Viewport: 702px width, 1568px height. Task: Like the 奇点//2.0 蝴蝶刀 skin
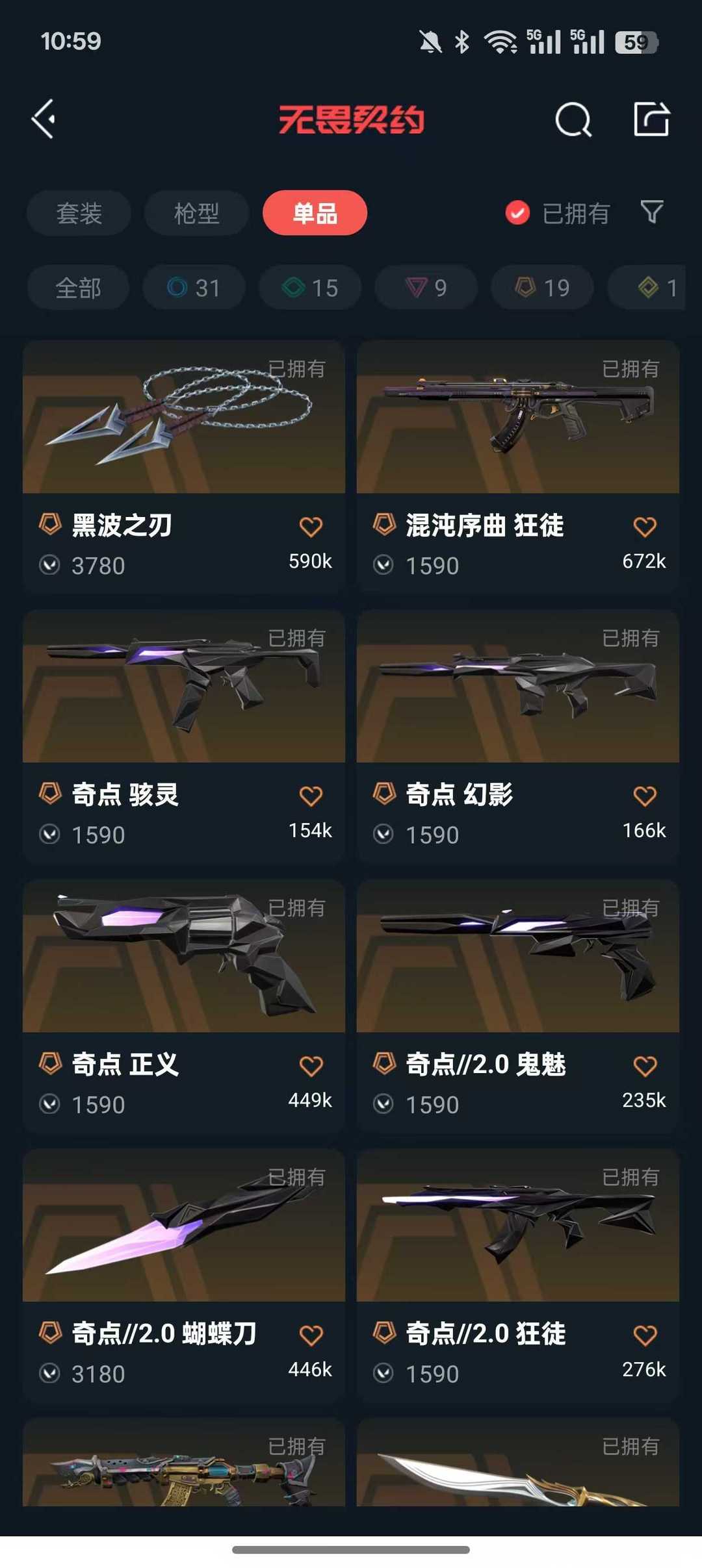311,1334
